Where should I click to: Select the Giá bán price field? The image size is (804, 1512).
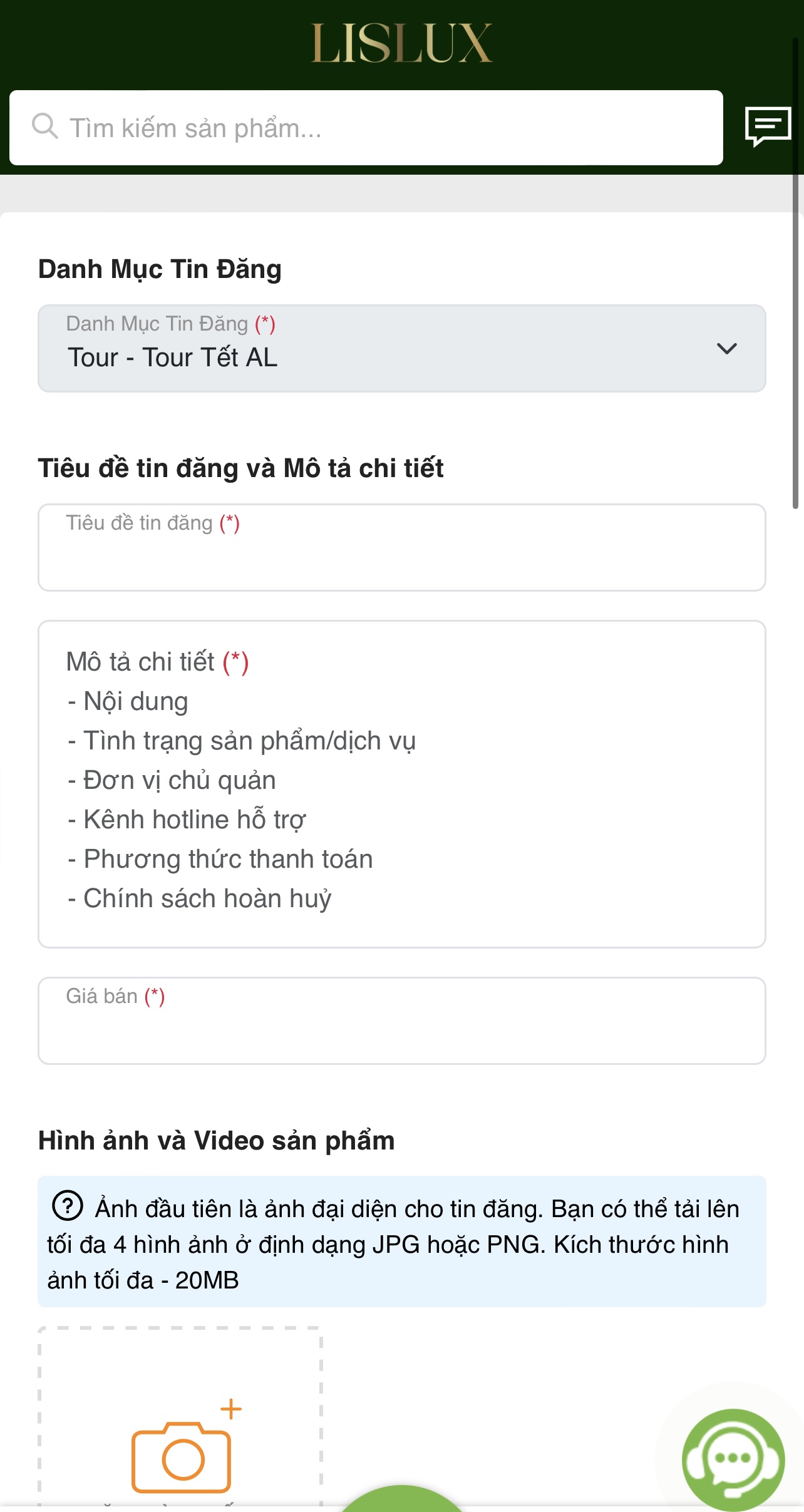[401, 1021]
